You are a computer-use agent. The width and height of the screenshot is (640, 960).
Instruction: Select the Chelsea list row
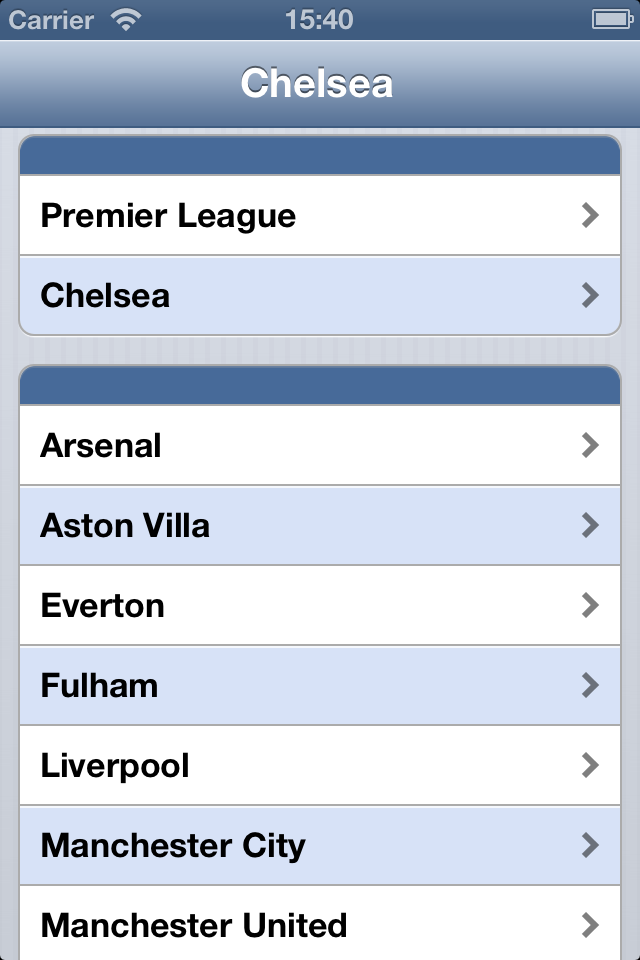[320, 295]
